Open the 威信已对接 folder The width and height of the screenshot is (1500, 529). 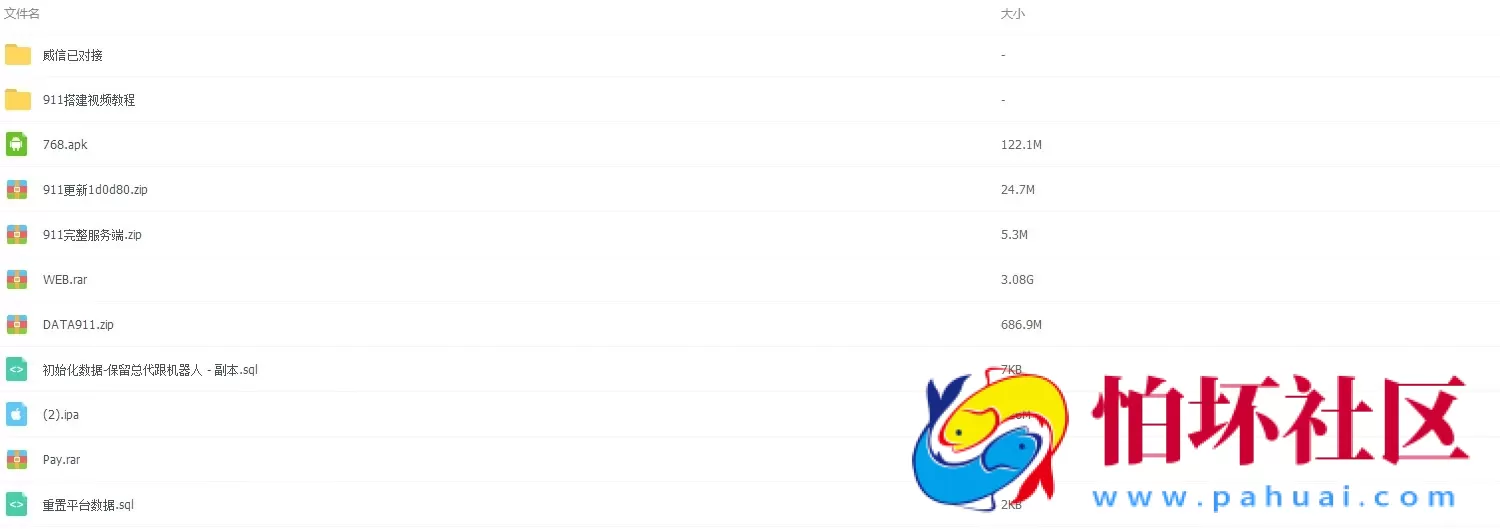pyautogui.click(x=72, y=55)
